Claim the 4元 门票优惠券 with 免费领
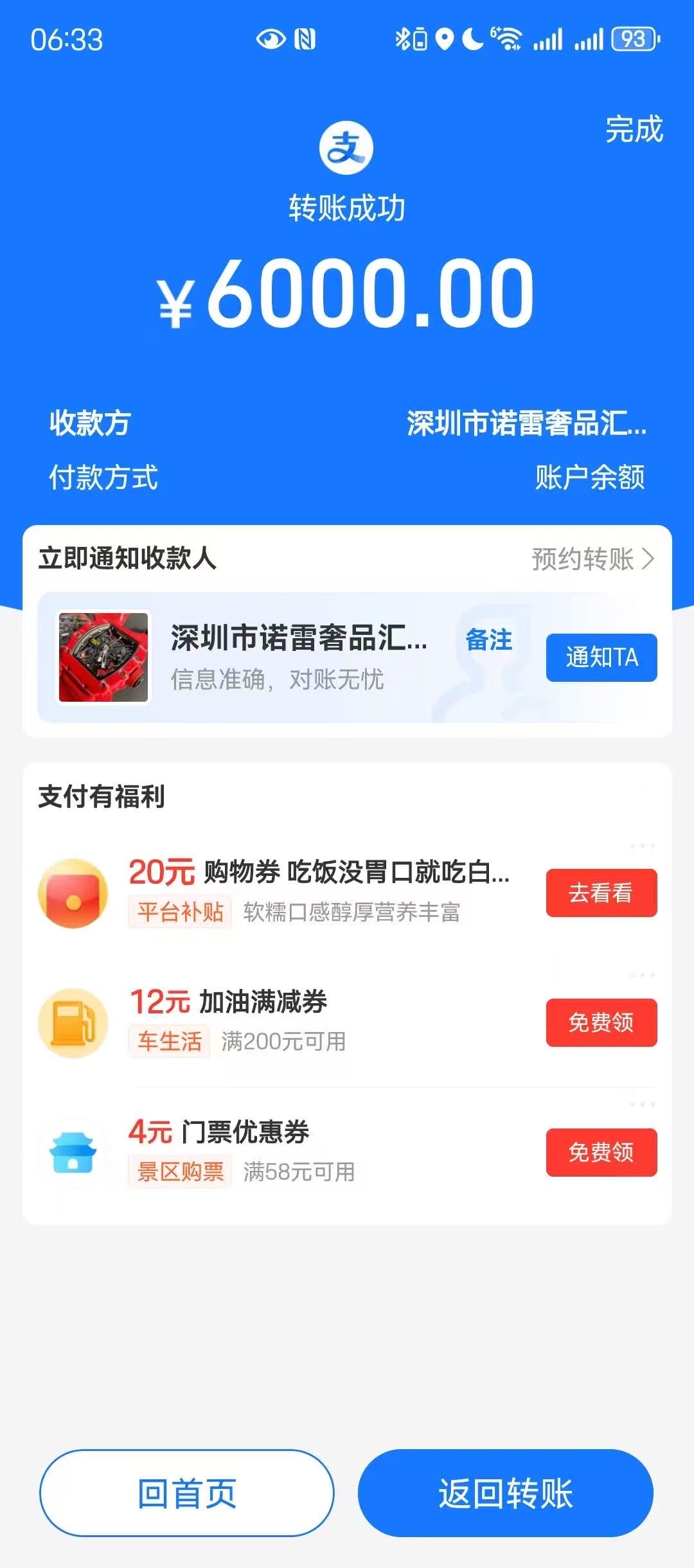The width and height of the screenshot is (694, 1568). pyautogui.click(x=601, y=1152)
